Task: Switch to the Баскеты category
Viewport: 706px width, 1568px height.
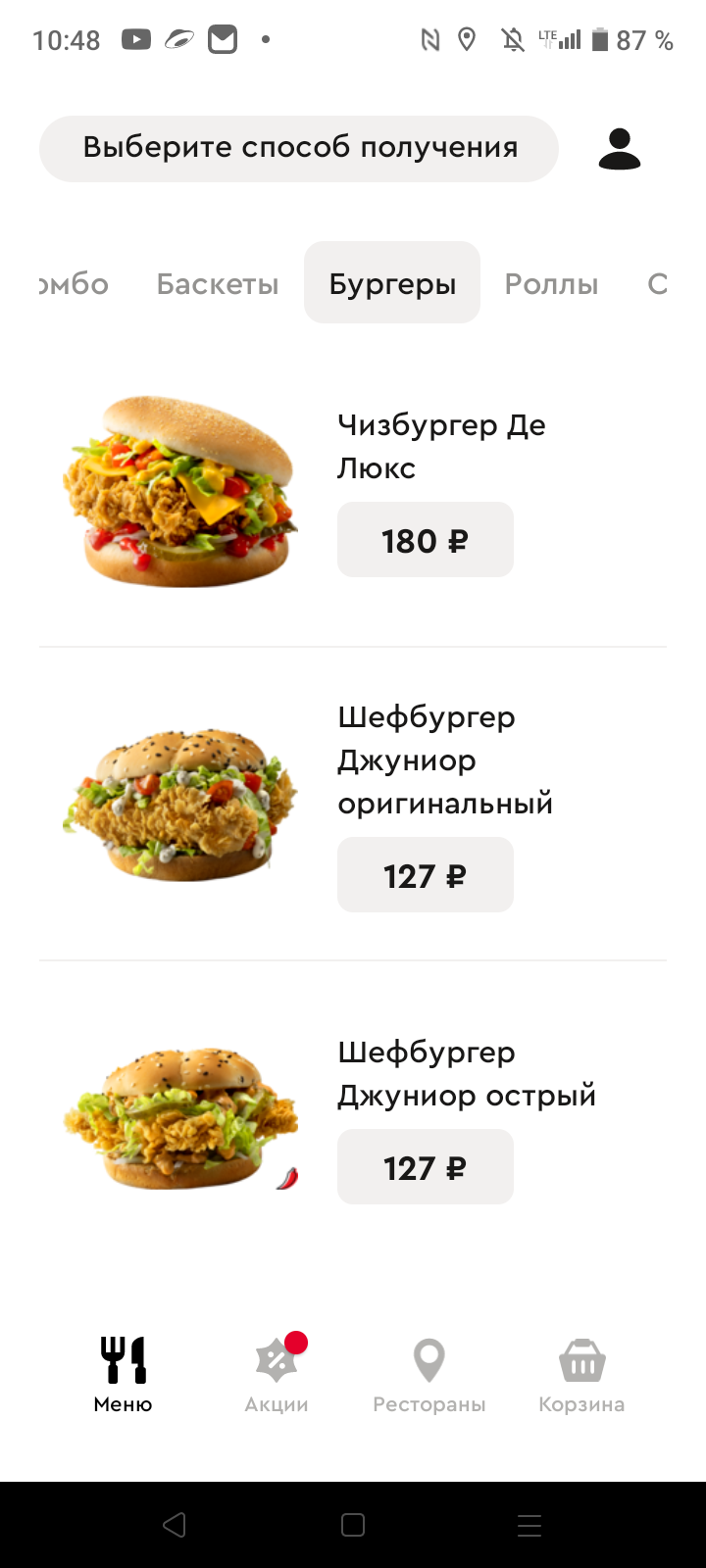Action: click(218, 284)
